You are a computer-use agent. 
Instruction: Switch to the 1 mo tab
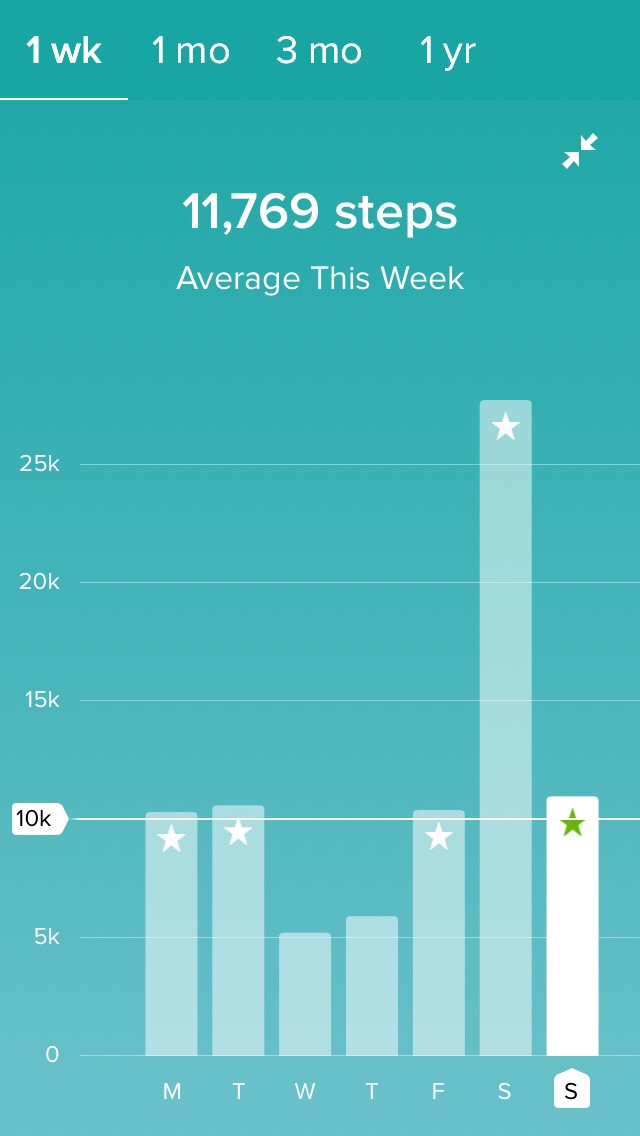pos(190,50)
